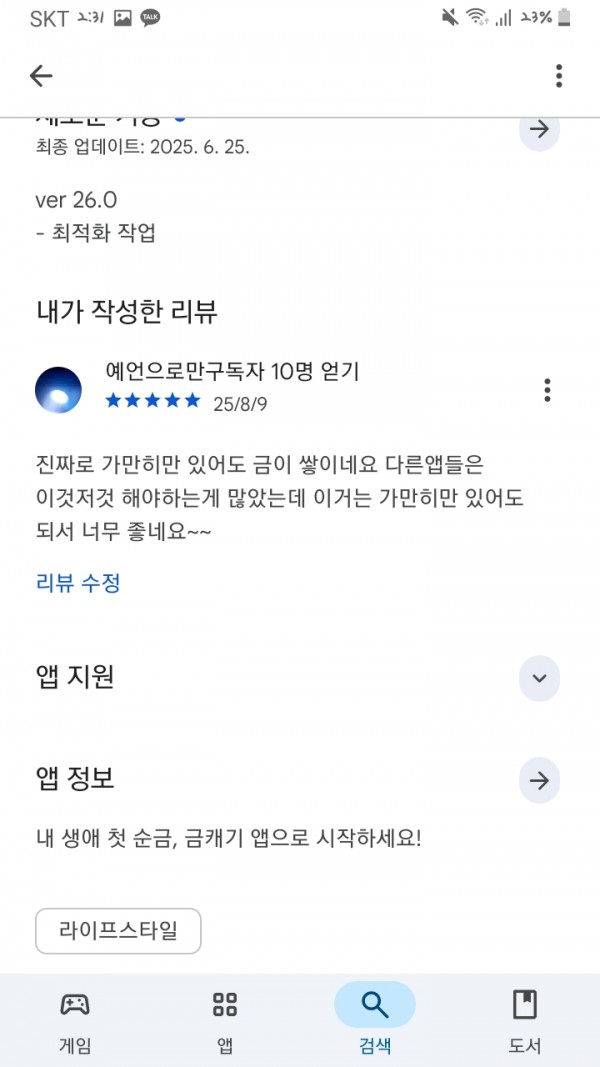Screen dimensions: 600x1067
Task: Switch to the 게임 tab
Action: tap(75, 1021)
